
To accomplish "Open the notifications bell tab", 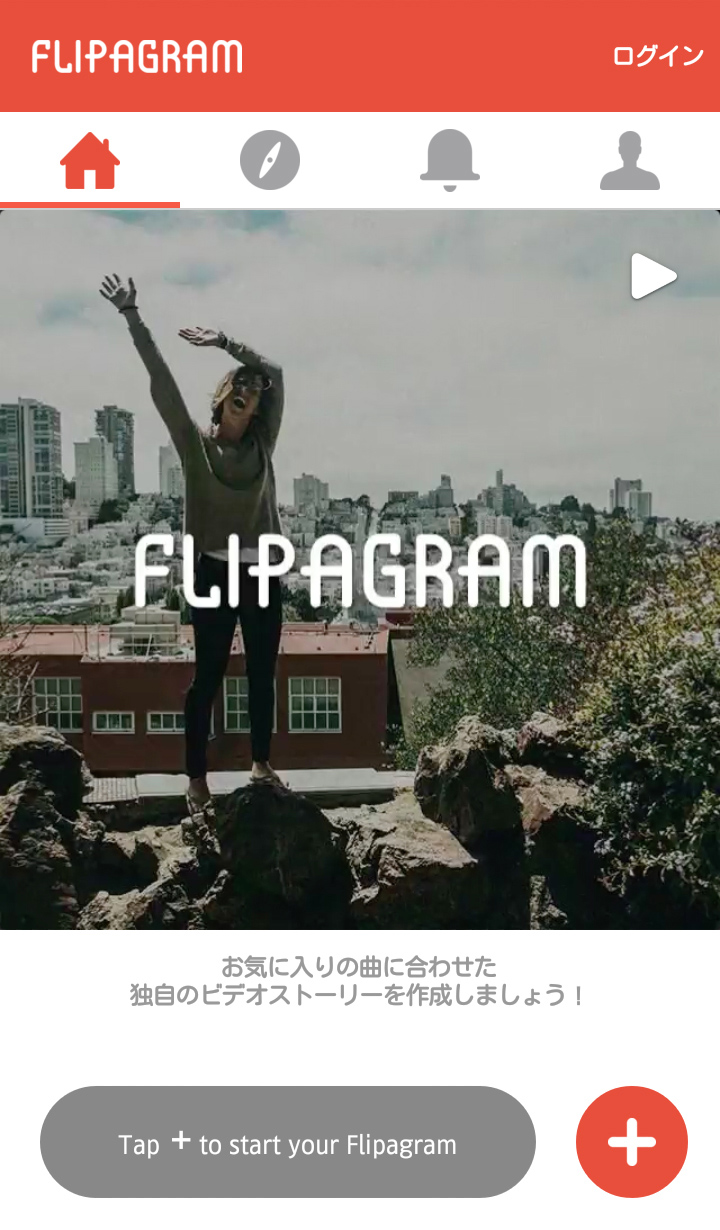I will click(450, 161).
